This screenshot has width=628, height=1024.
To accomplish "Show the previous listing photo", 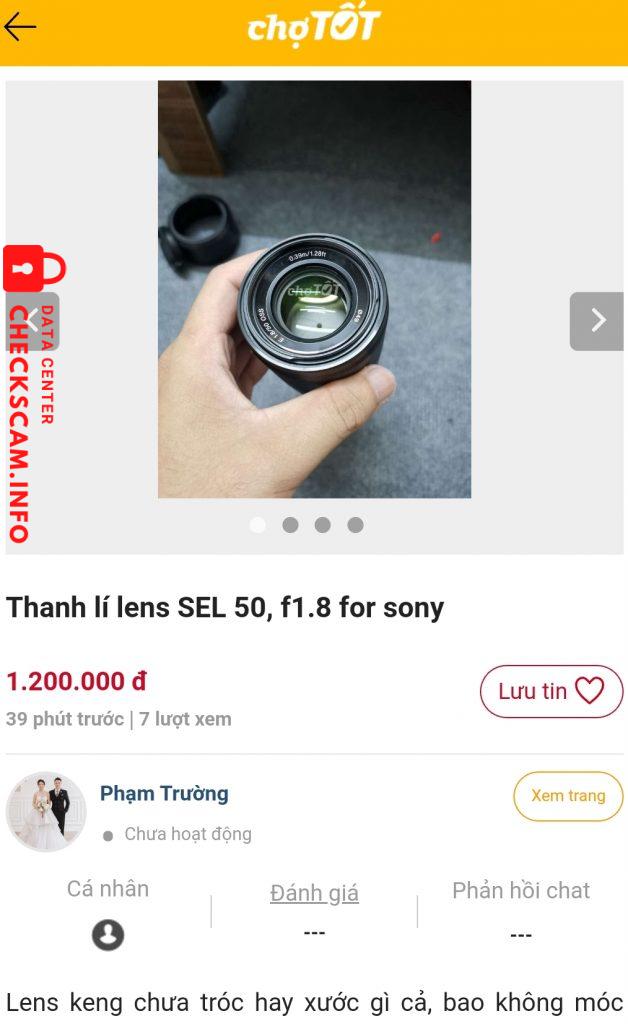I will click(x=33, y=321).
